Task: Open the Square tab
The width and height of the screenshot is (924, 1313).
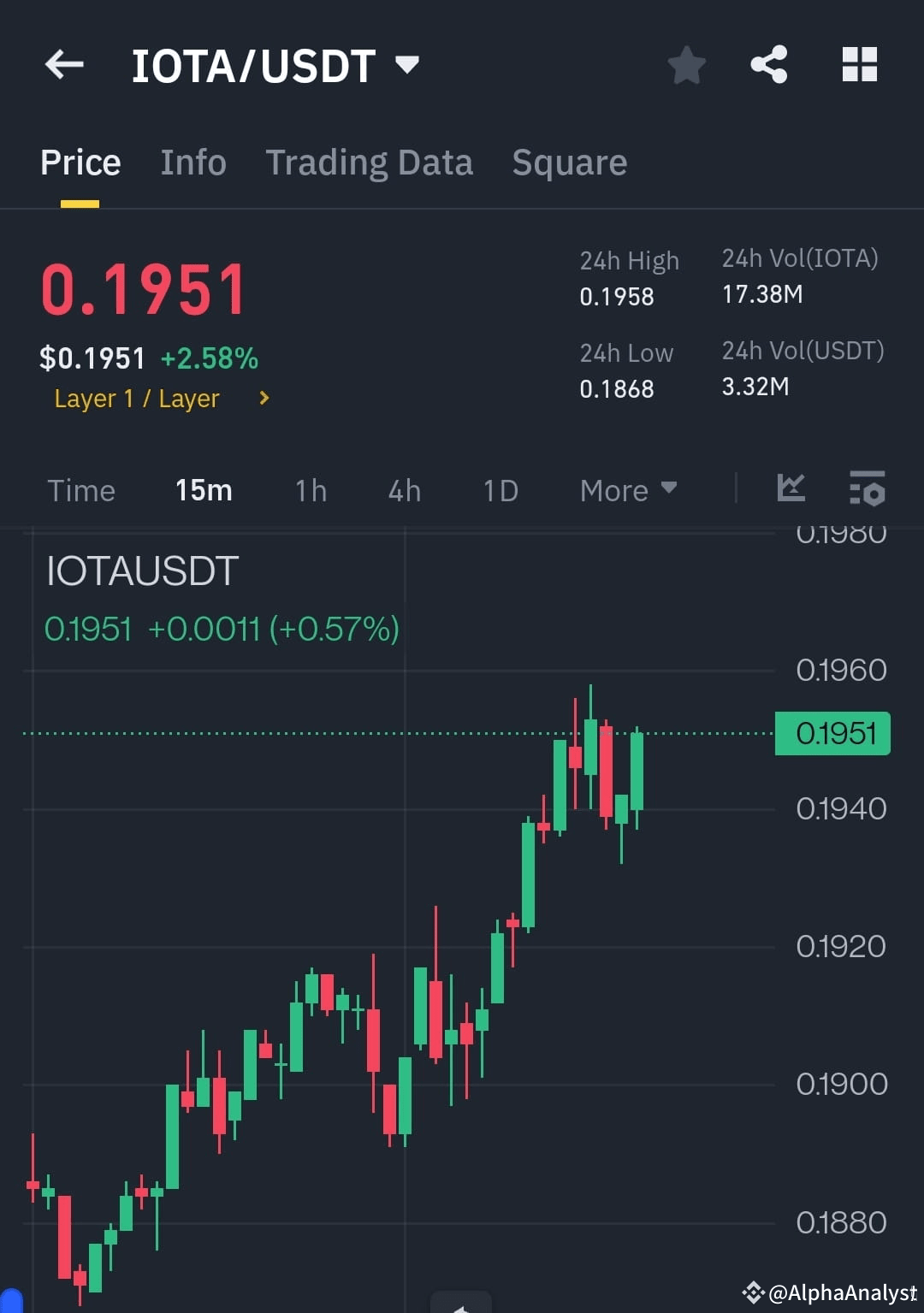Action: tap(569, 163)
